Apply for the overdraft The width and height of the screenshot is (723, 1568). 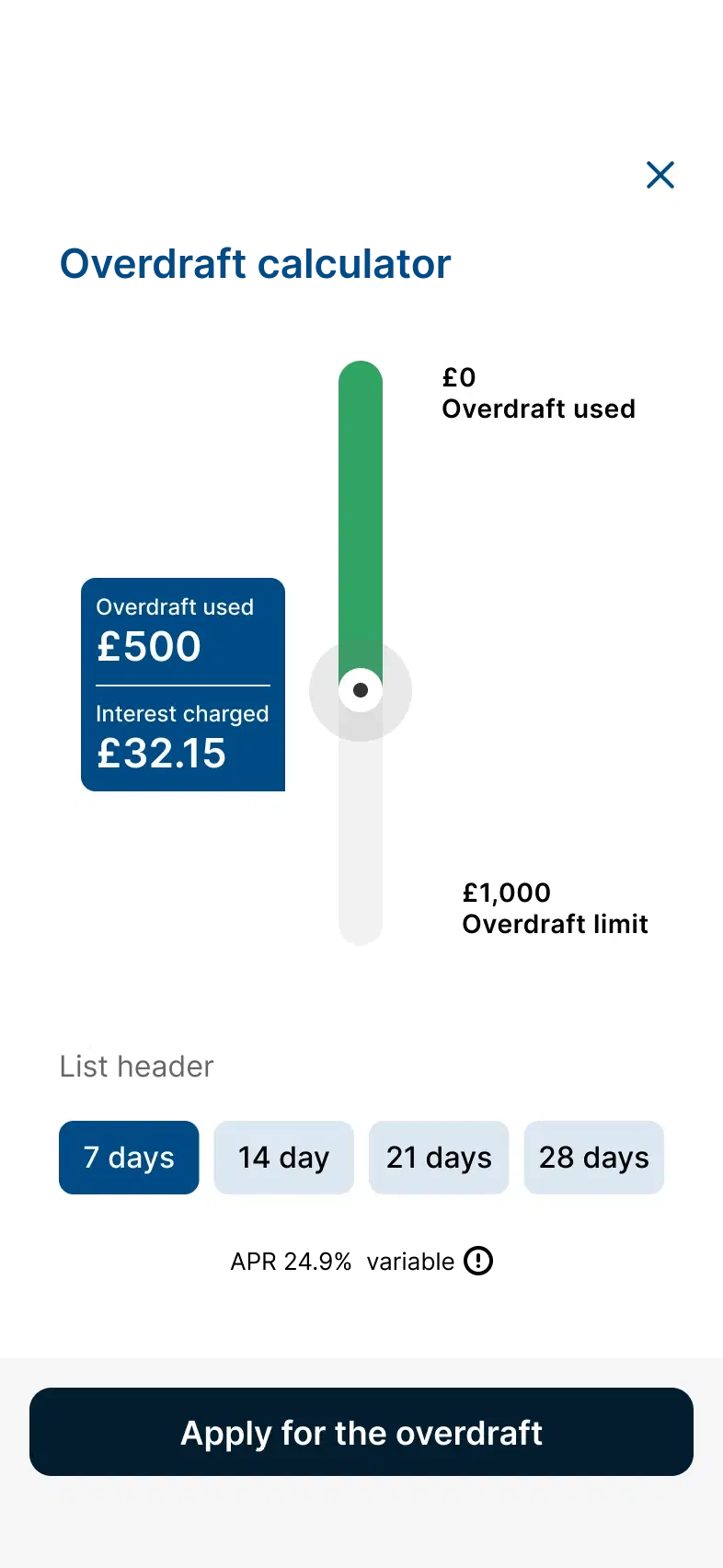coord(361,1432)
